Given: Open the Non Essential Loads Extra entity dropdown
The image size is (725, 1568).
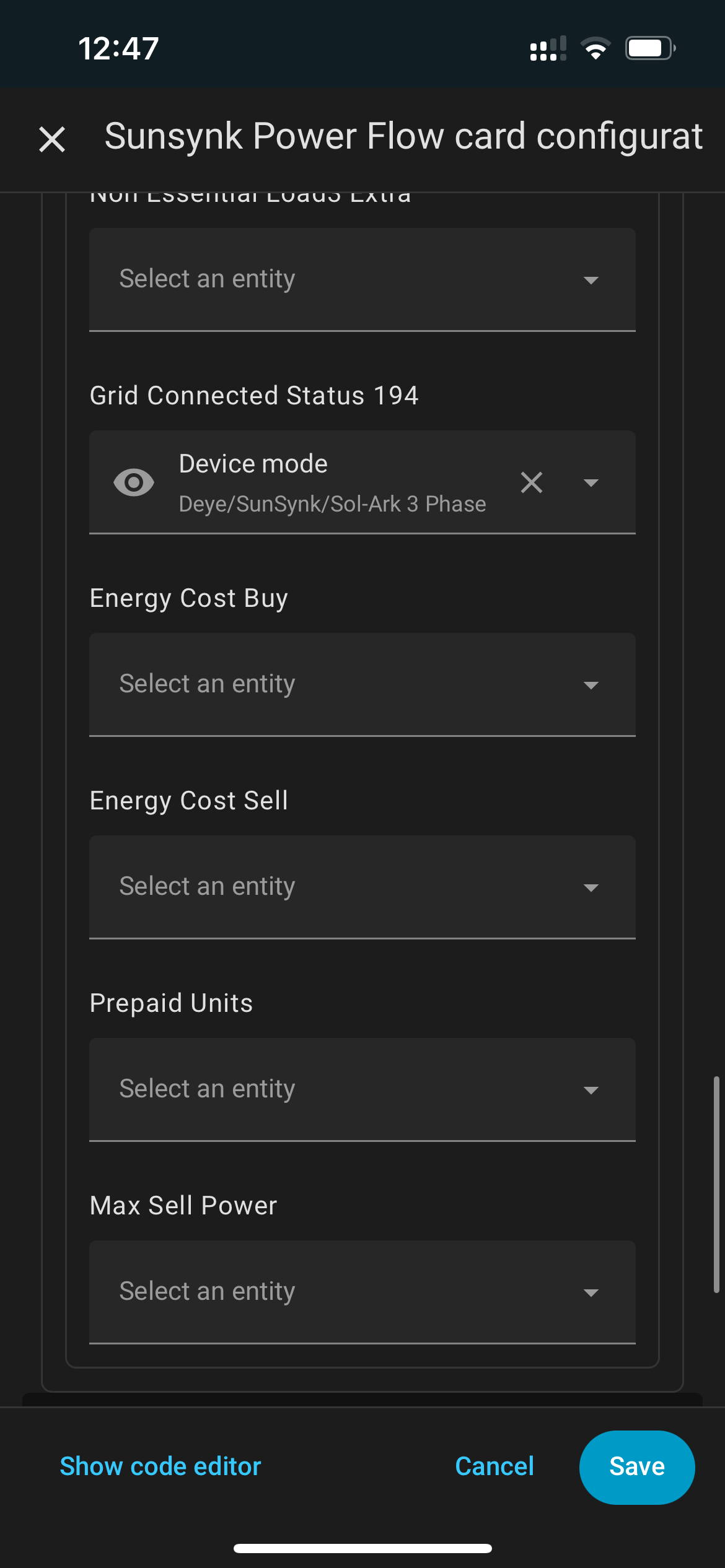Looking at the screenshot, I should (362, 279).
